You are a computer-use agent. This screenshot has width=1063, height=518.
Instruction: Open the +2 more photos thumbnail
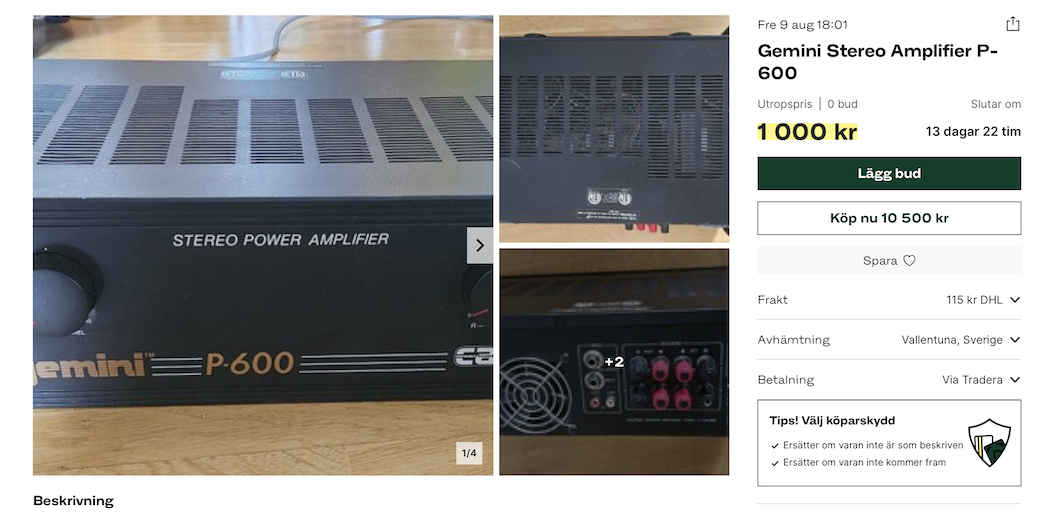point(613,361)
